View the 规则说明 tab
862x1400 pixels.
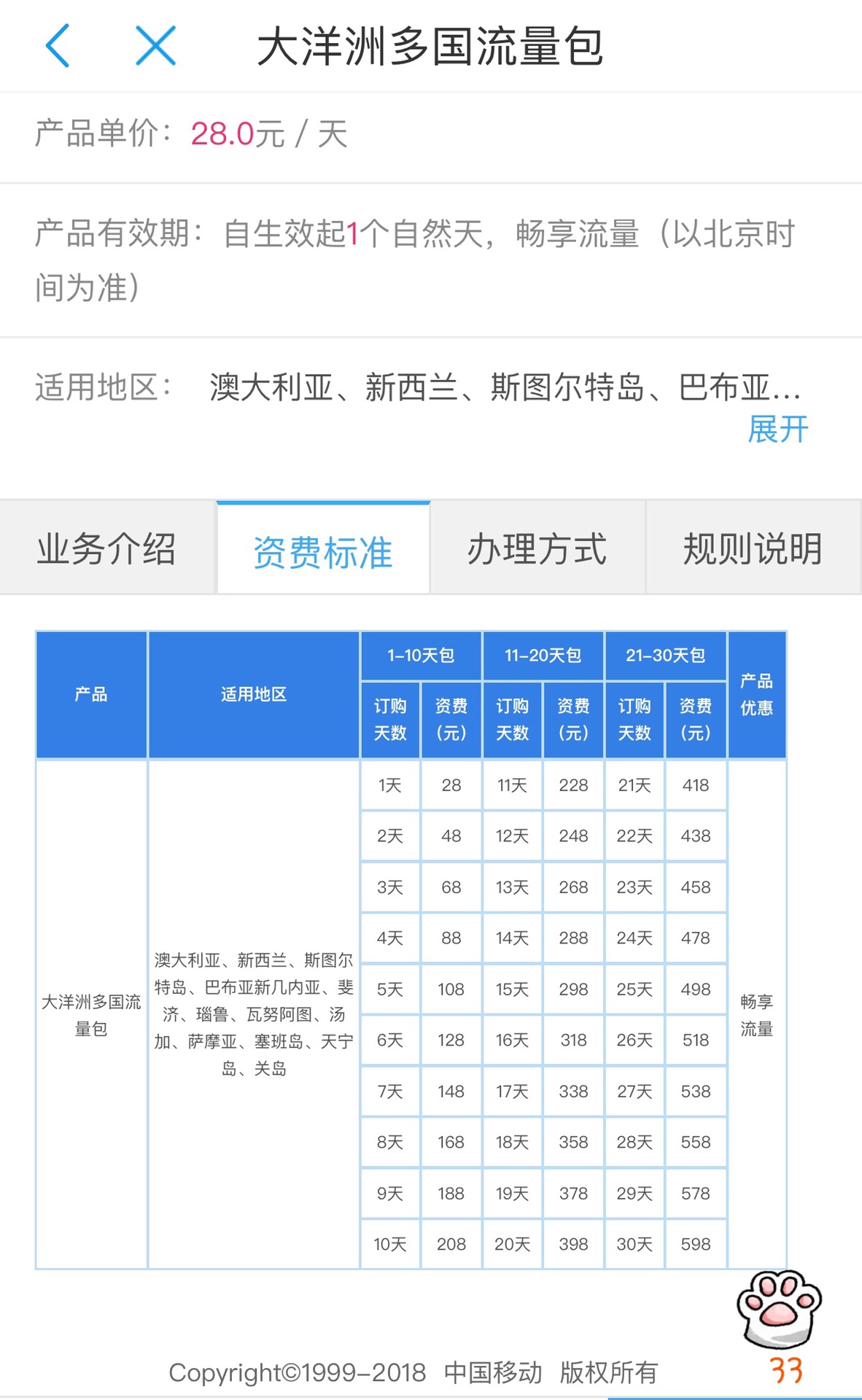(753, 549)
